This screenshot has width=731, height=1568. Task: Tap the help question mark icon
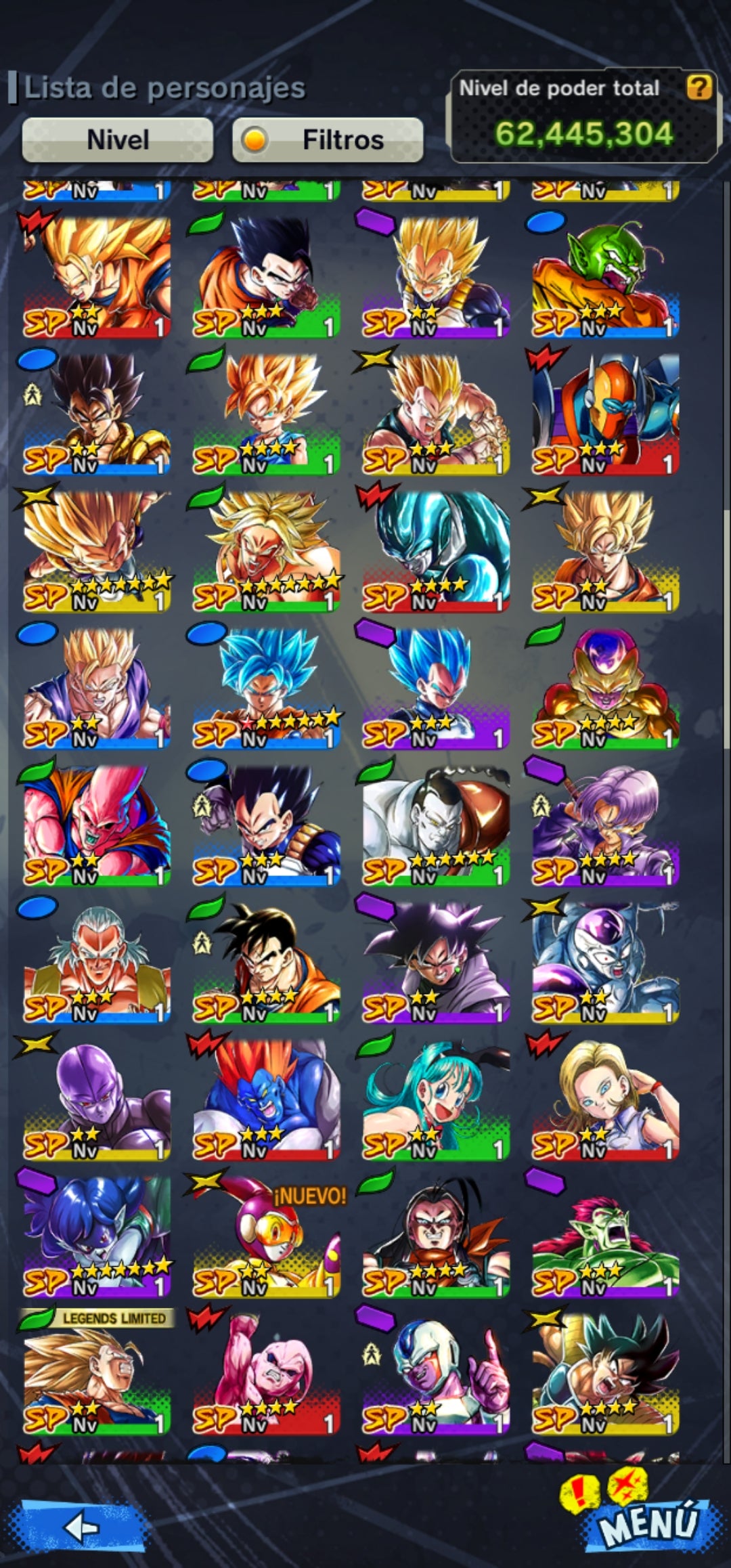[x=699, y=88]
